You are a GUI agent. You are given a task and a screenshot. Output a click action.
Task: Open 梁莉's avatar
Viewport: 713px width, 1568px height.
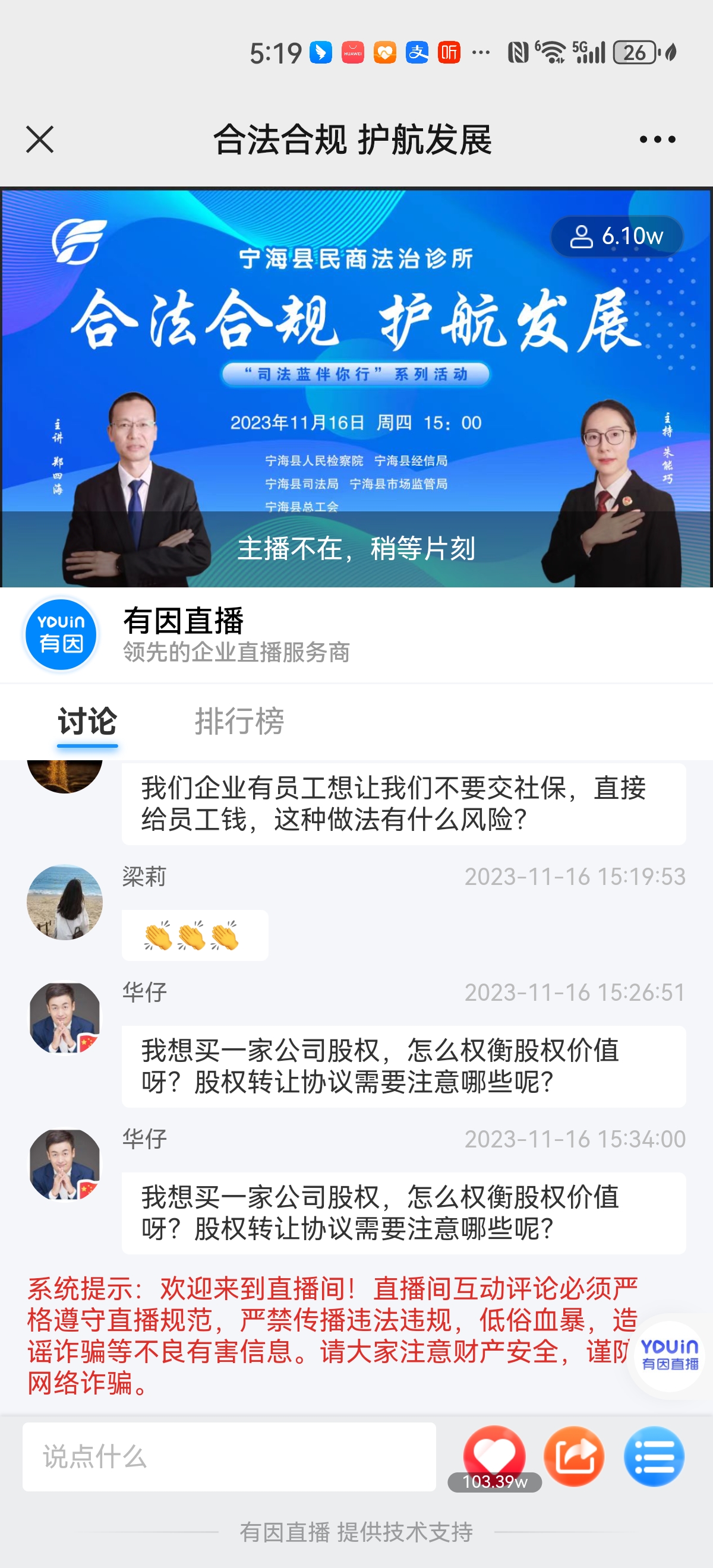coord(65,902)
